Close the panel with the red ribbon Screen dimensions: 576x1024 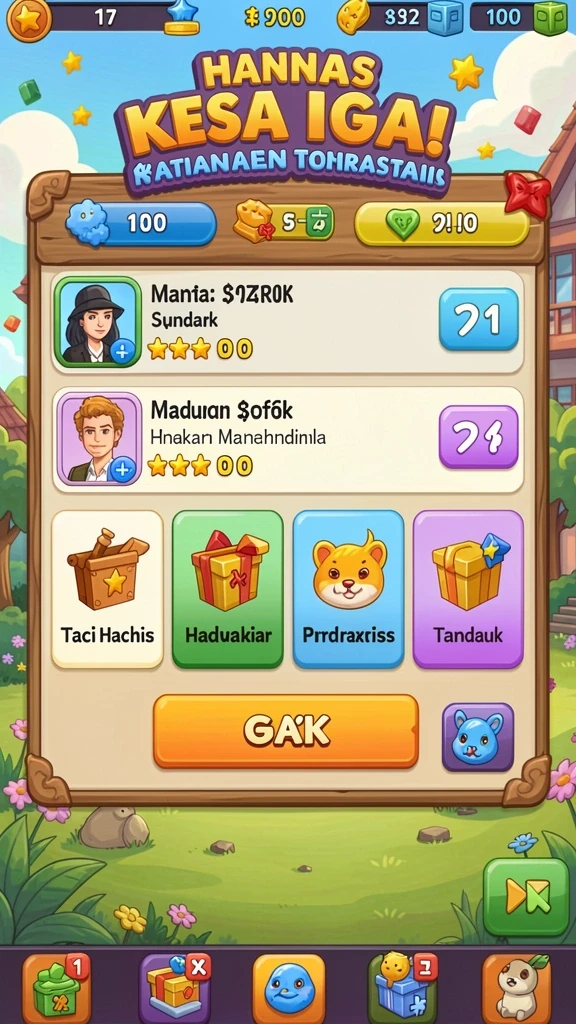tap(526, 194)
